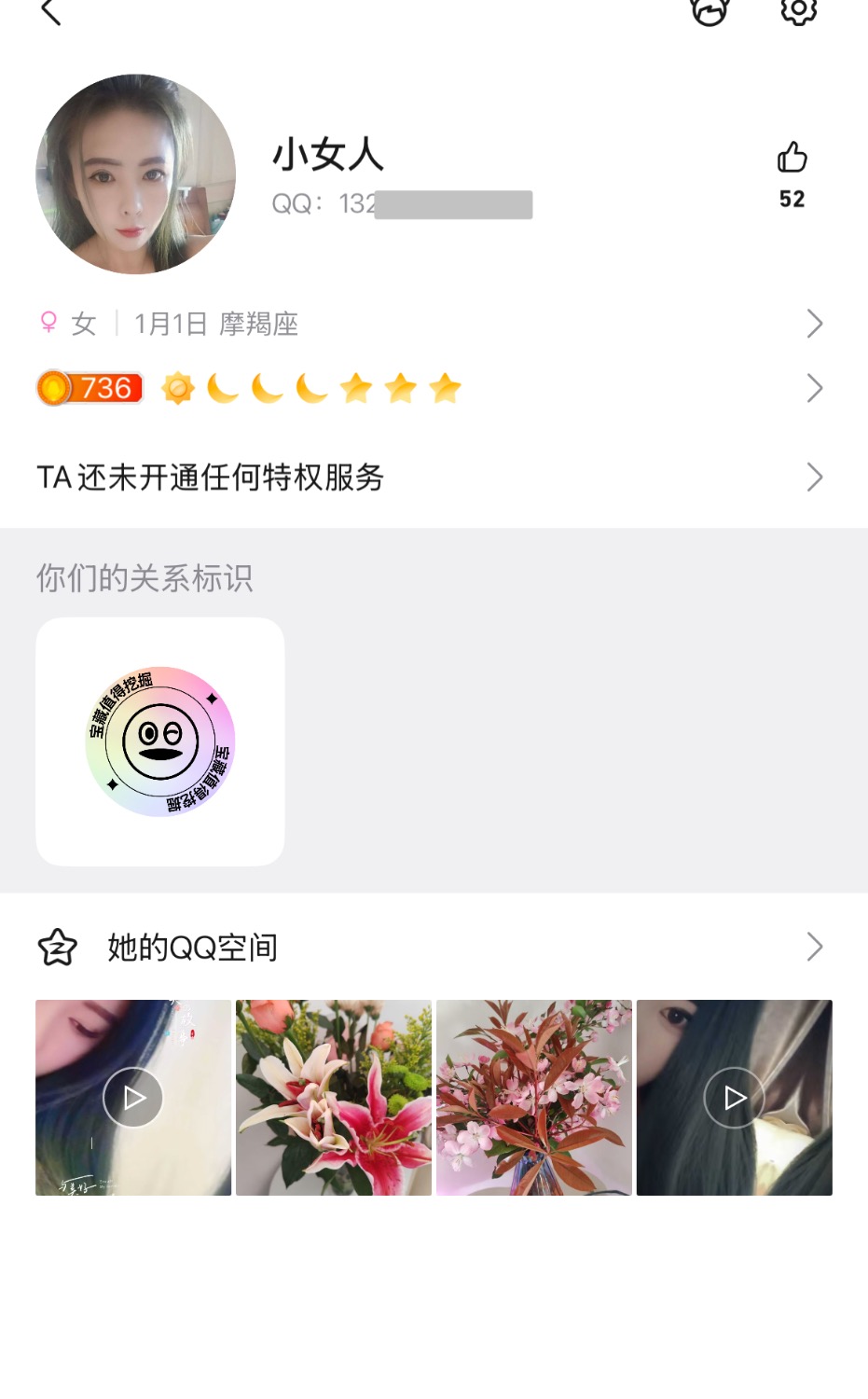This screenshot has height=1399, width=868.
Task: Open the TA还未开通任何特权服务 row
Action: click(x=434, y=478)
